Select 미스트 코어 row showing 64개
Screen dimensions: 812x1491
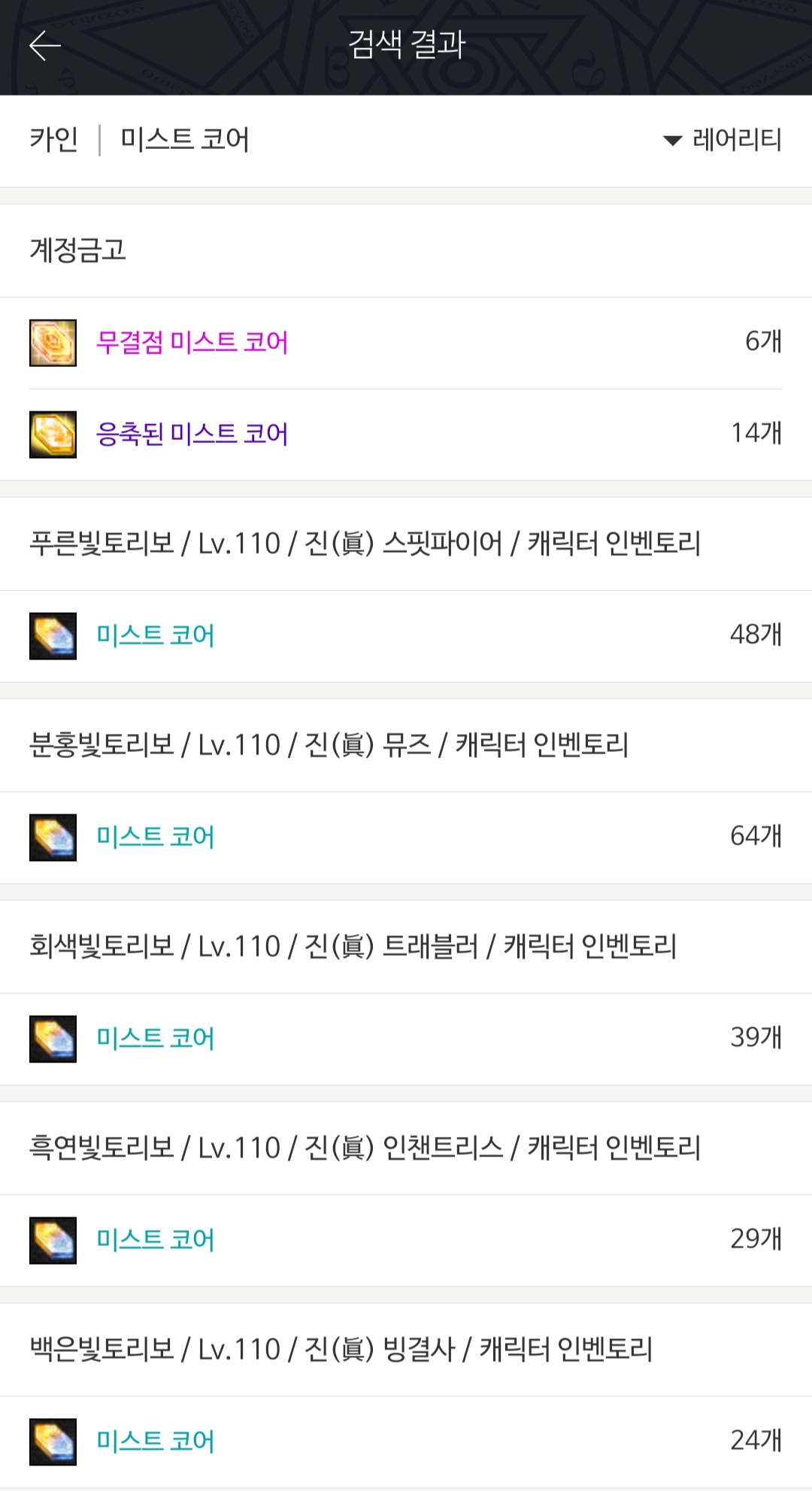[x=406, y=838]
